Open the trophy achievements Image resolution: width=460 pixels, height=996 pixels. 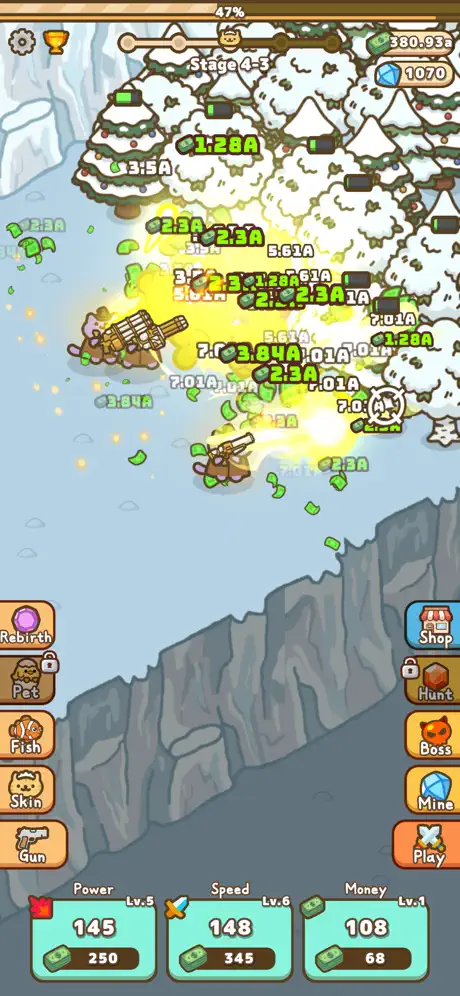(56, 42)
